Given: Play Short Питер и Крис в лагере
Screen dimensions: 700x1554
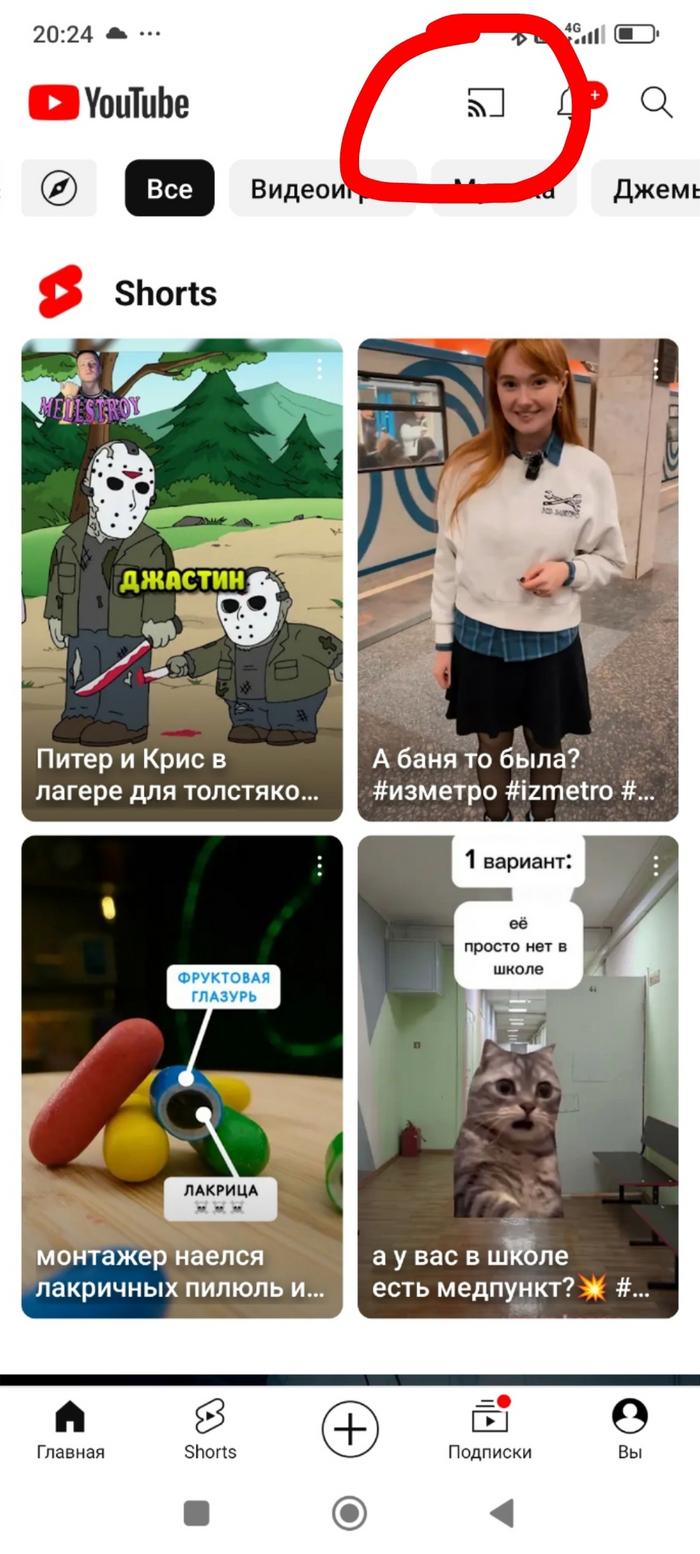Looking at the screenshot, I should coord(181,580).
